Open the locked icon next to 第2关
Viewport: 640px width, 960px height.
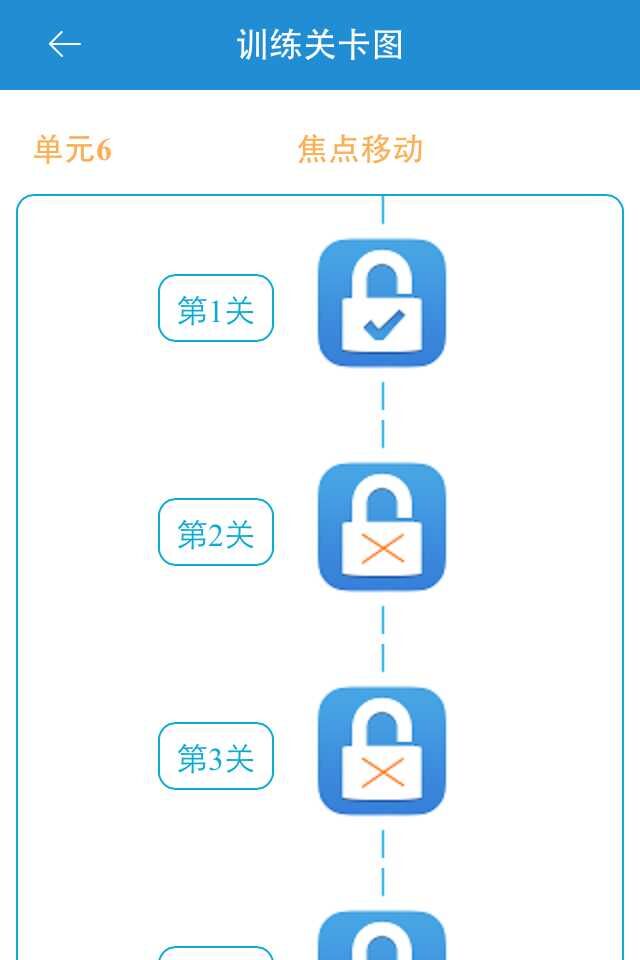382,527
